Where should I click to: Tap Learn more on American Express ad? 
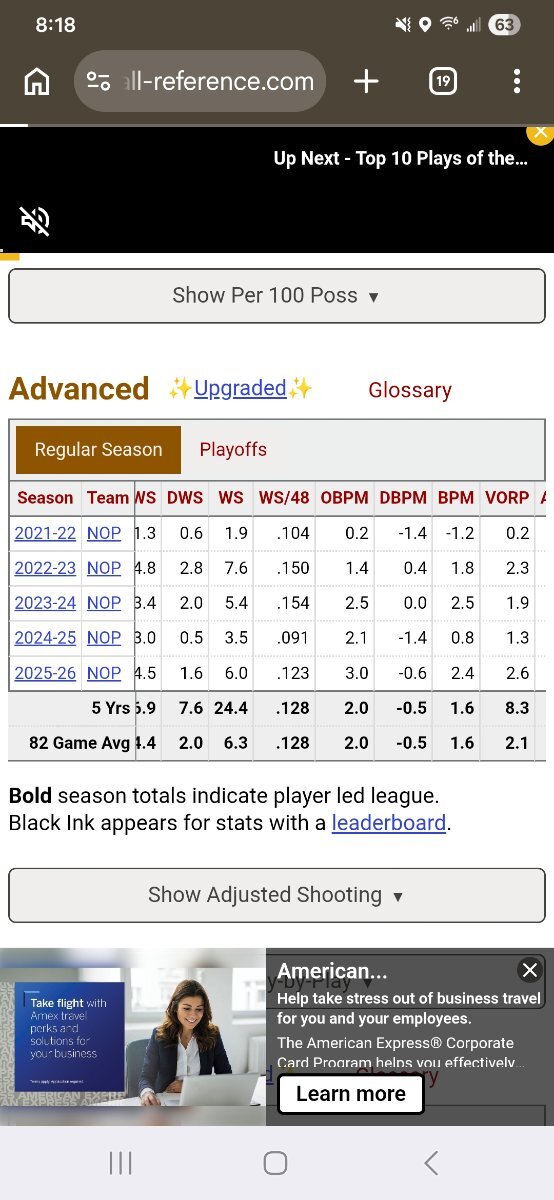tap(351, 1094)
